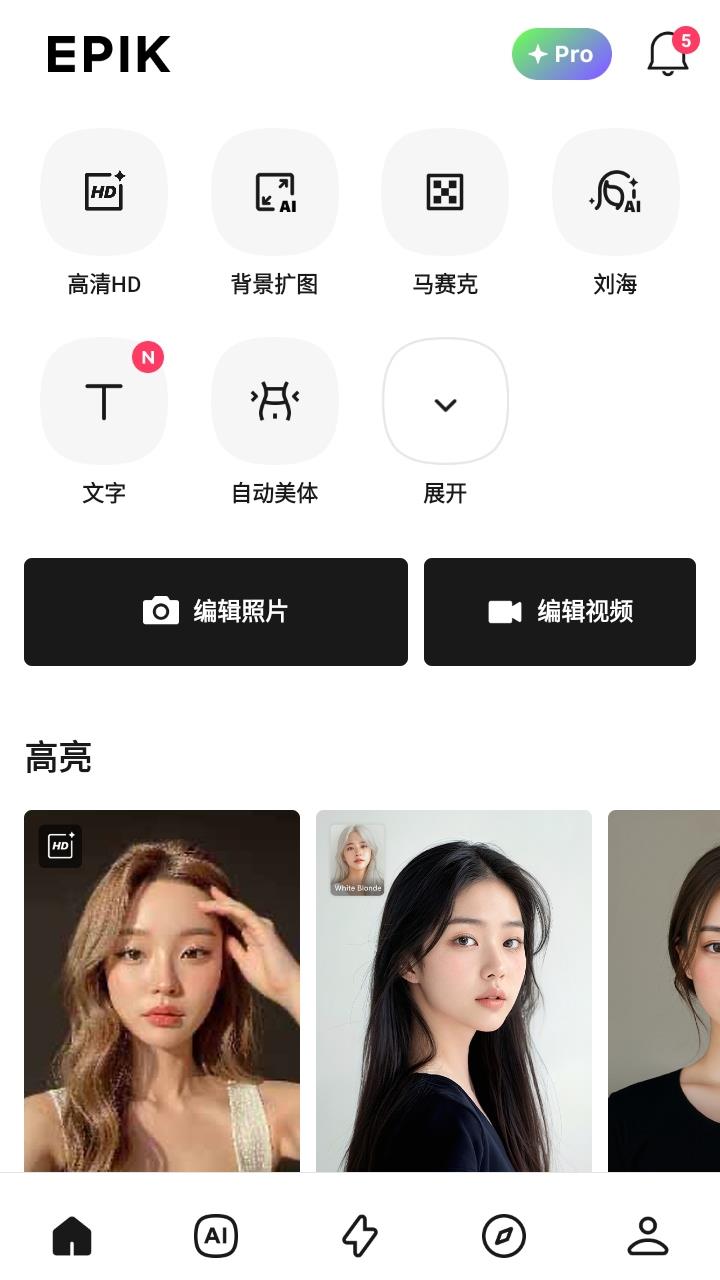Open the HD highlight card with wavy-haired woman

coord(162,990)
